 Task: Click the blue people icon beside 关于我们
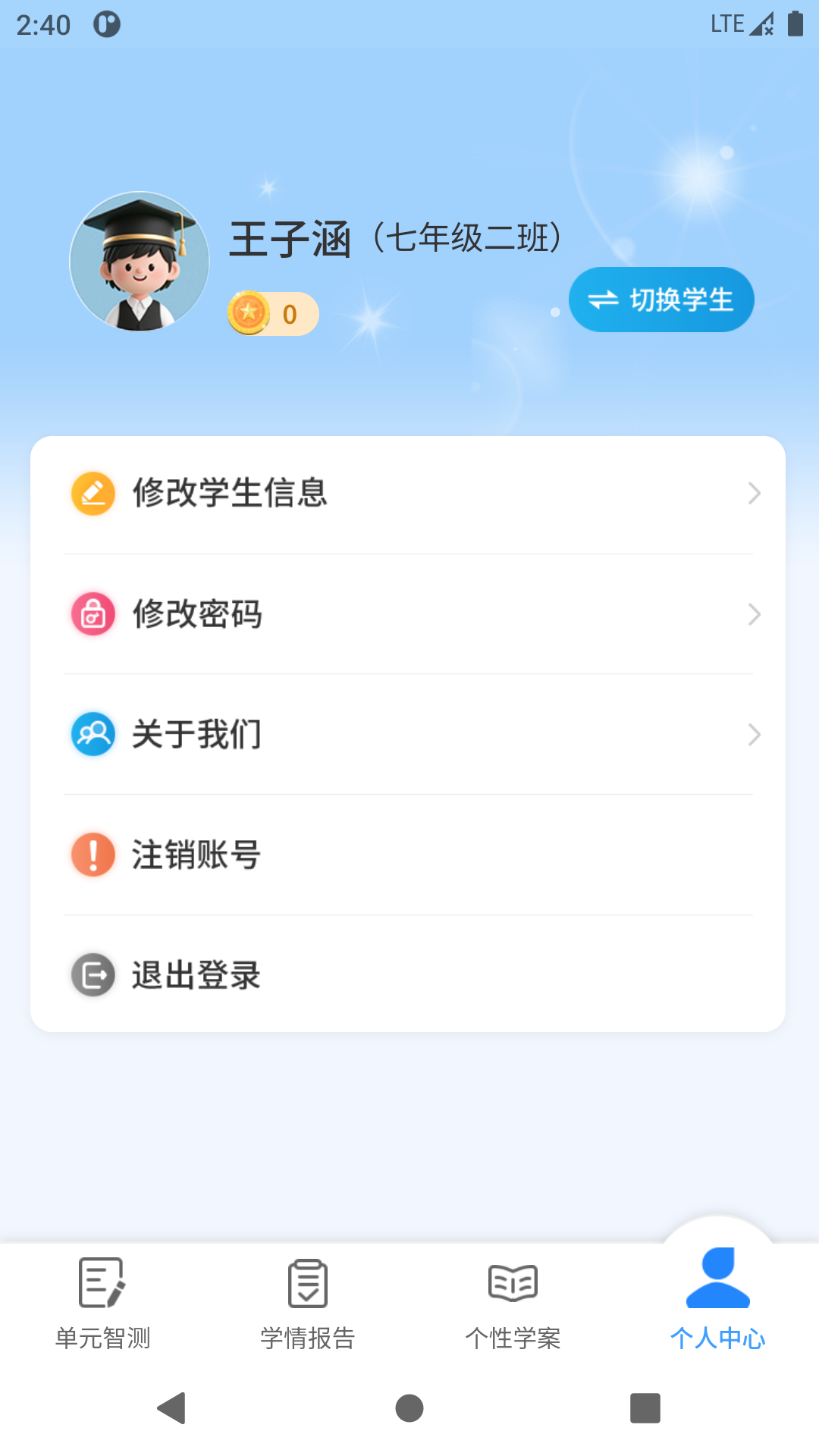(x=92, y=733)
